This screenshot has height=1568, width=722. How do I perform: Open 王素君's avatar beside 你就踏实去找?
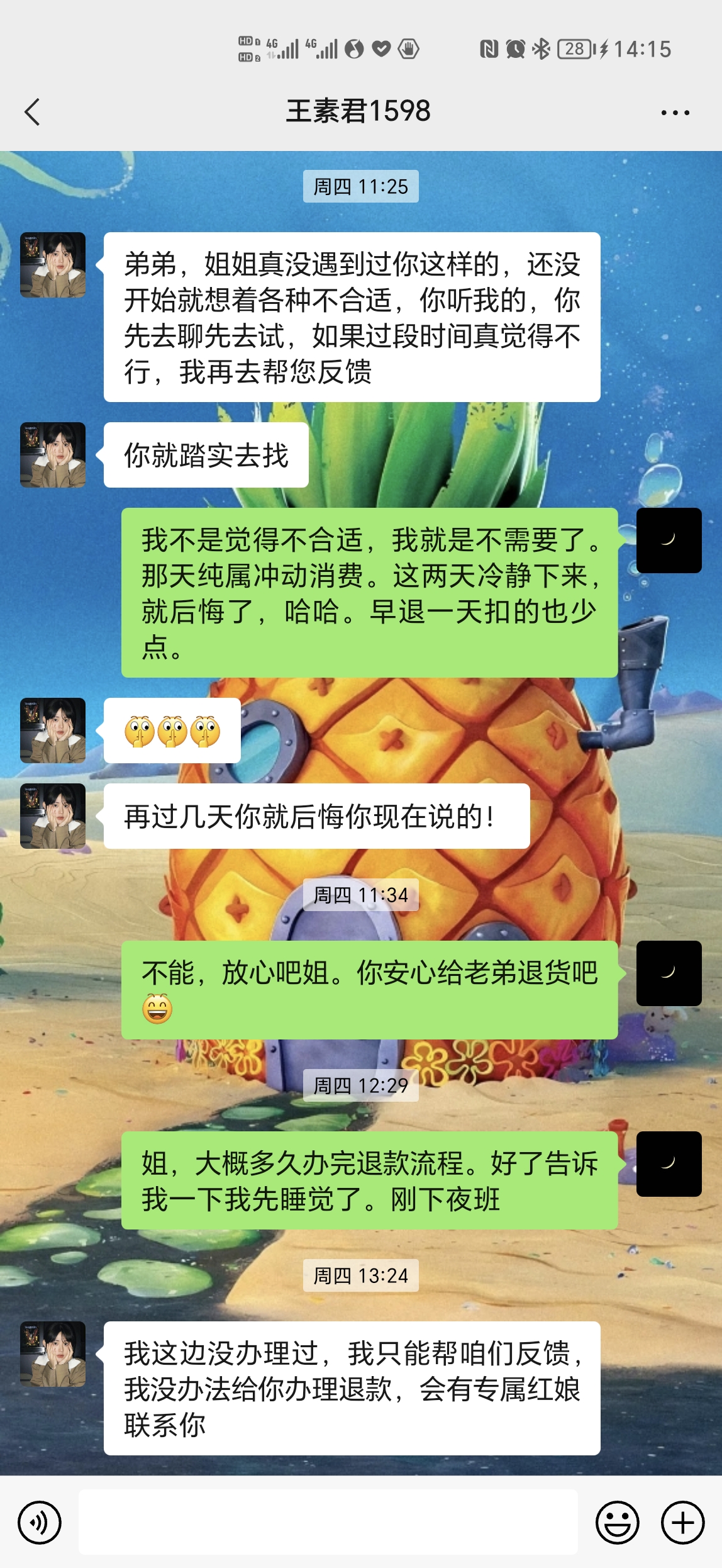pos(53,455)
